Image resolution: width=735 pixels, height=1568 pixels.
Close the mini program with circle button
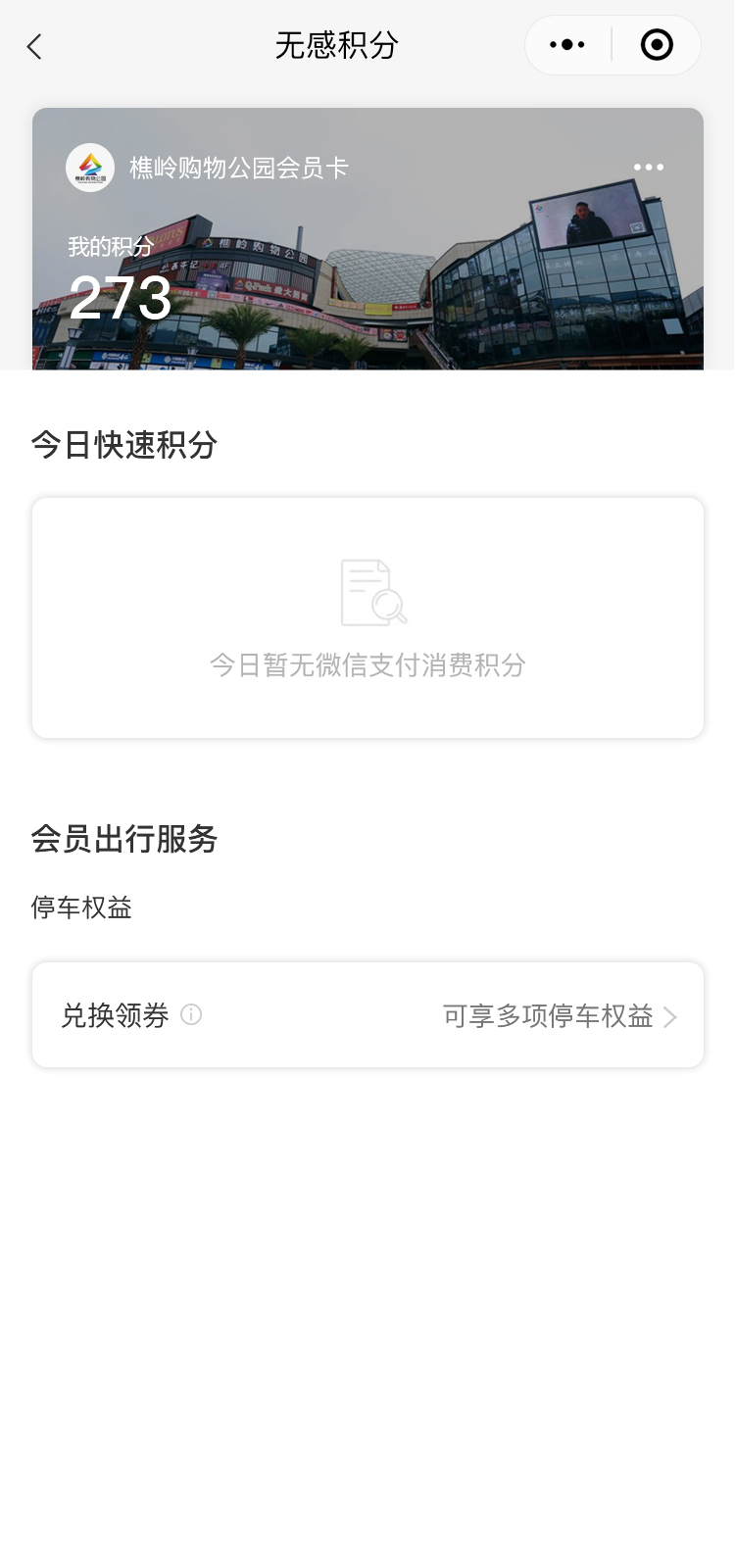click(x=657, y=45)
